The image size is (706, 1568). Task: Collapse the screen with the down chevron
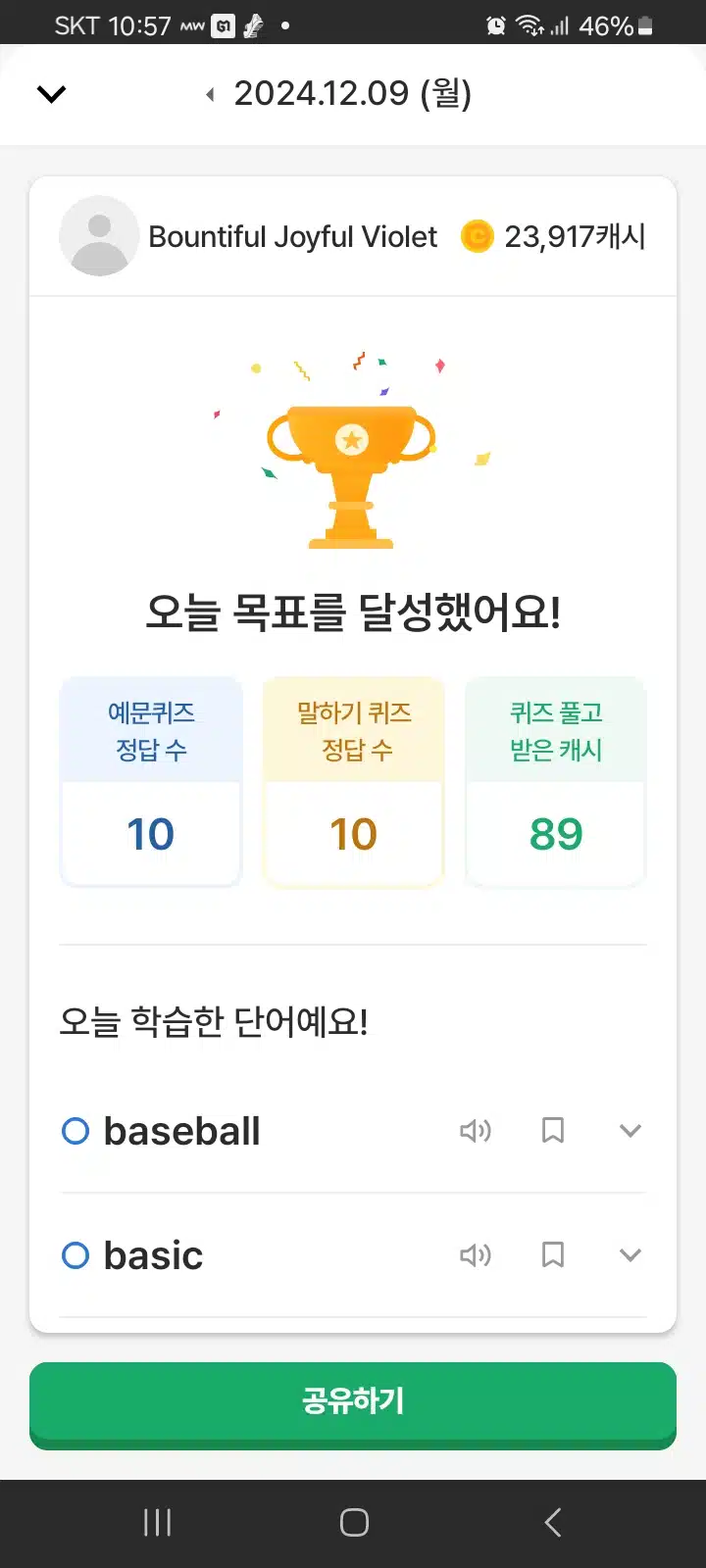51,94
